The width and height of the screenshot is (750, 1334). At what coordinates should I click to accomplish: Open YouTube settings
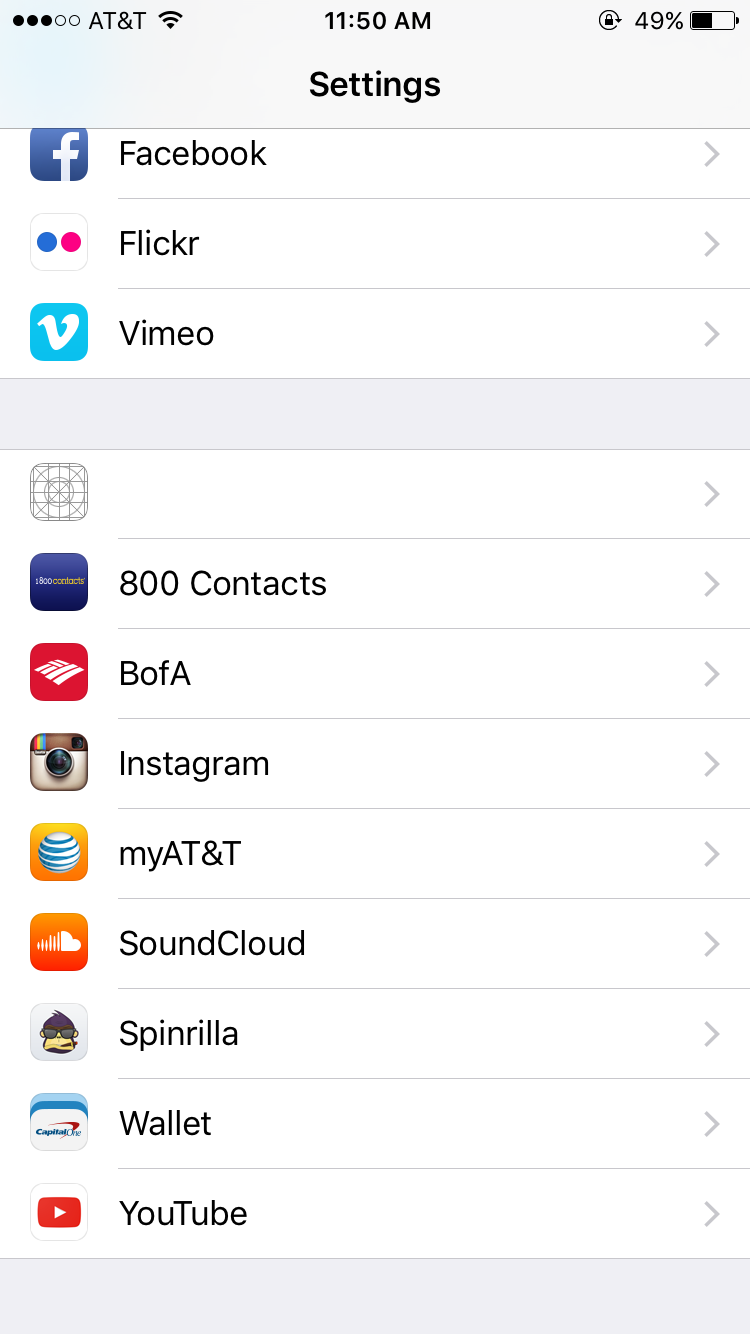(x=375, y=1214)
